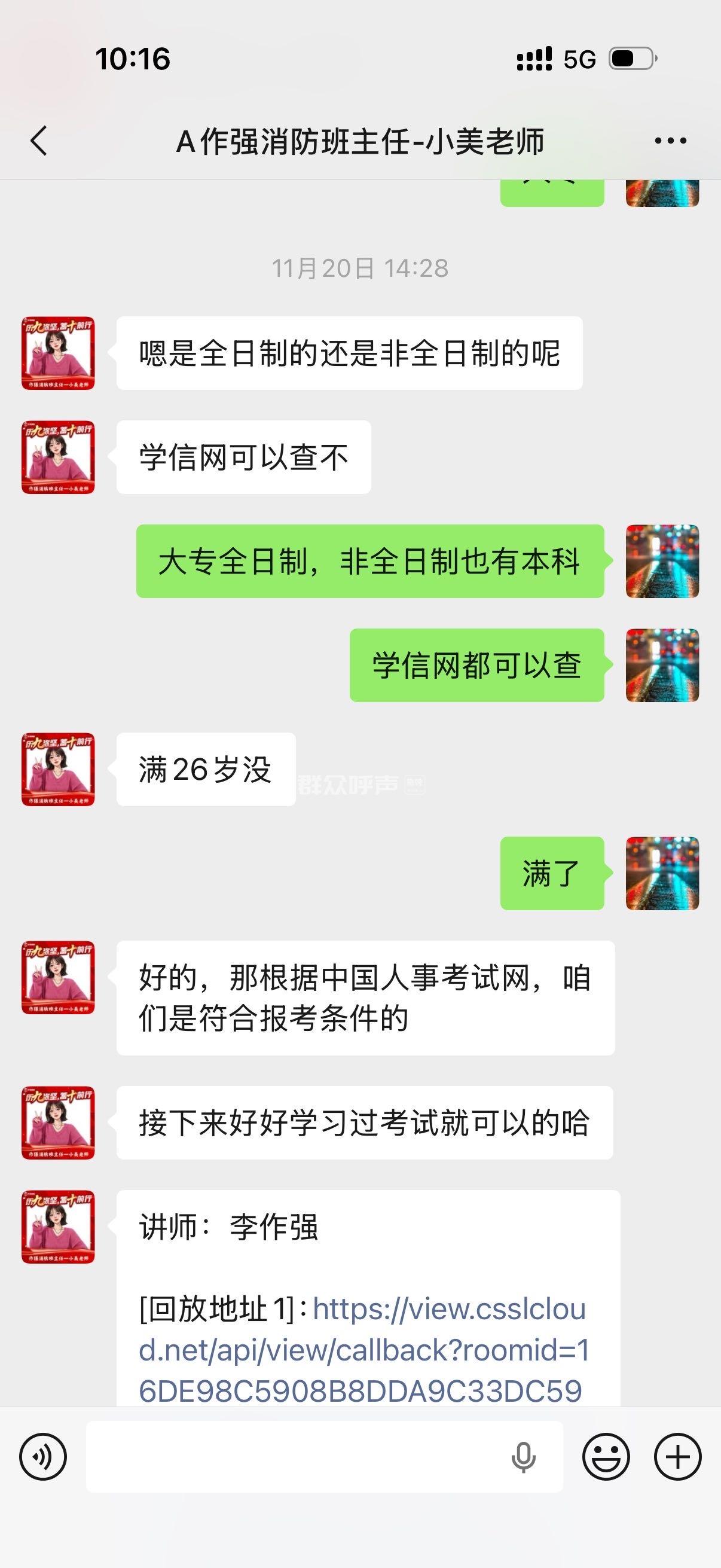Switch to voice message input
The width and height of the screenshot is (721, 1568).
click(x=42, y=1457)
